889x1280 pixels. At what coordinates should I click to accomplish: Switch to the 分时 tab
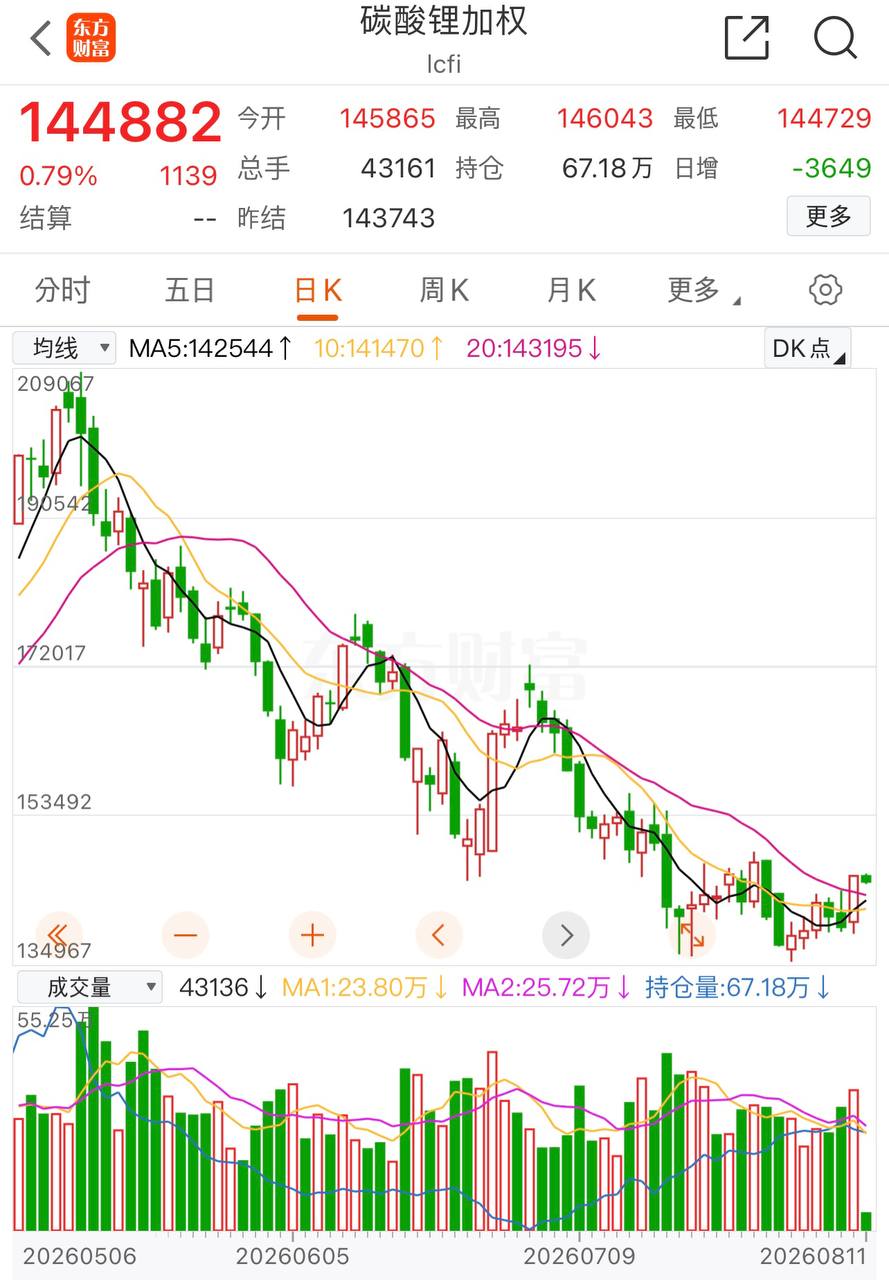pos(62,291)
